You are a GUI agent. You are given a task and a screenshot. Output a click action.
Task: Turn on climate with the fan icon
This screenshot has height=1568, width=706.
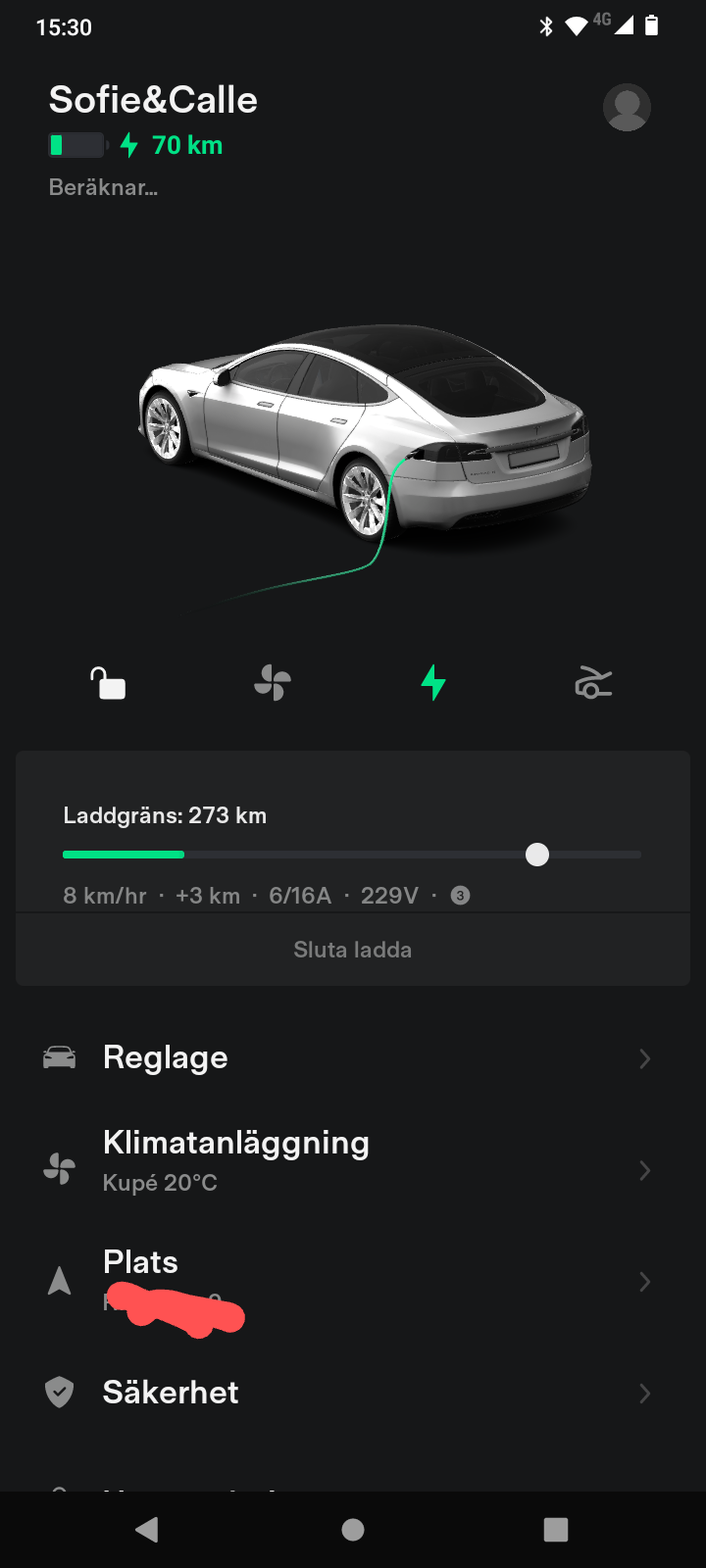pos(272,683)
